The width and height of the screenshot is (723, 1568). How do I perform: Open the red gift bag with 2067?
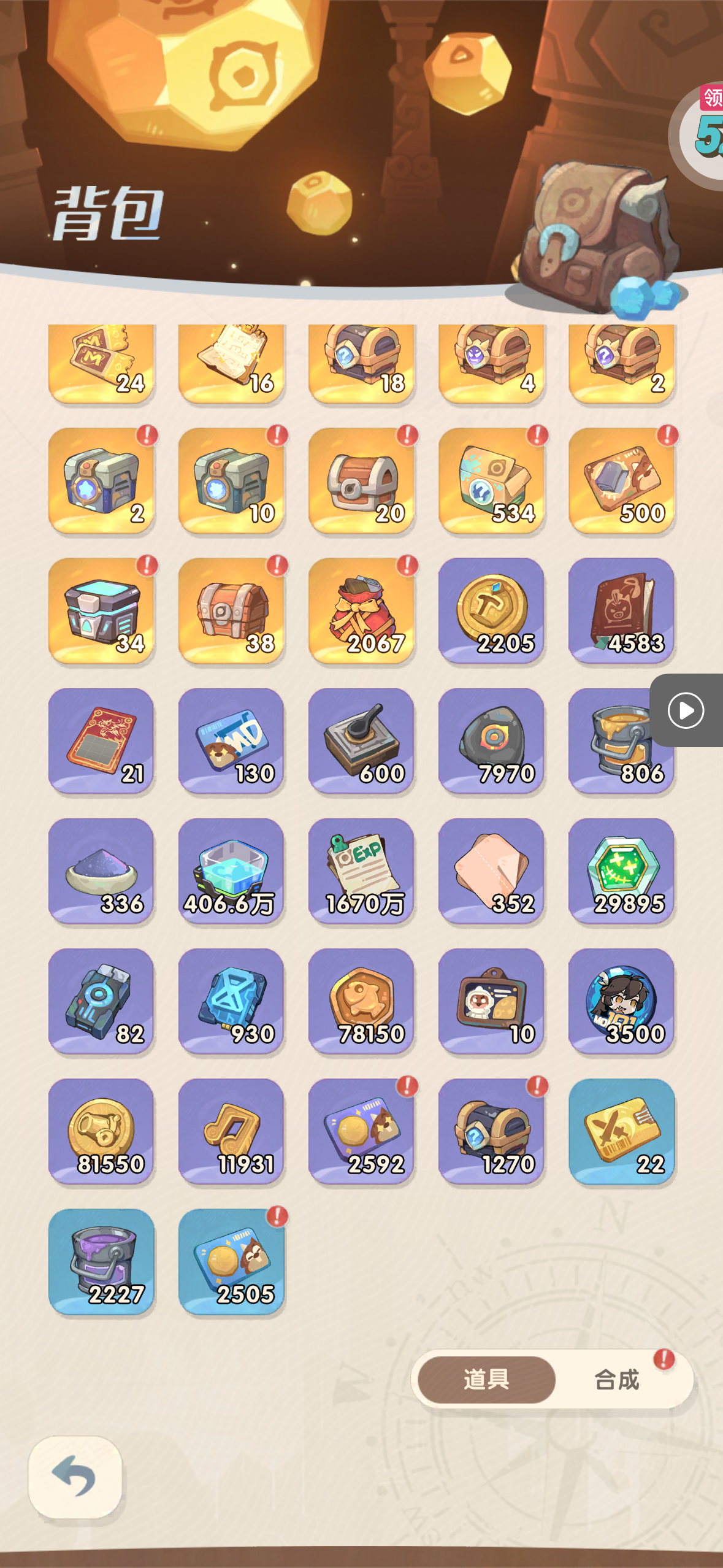pyautogui.click(x=361, y=611)
